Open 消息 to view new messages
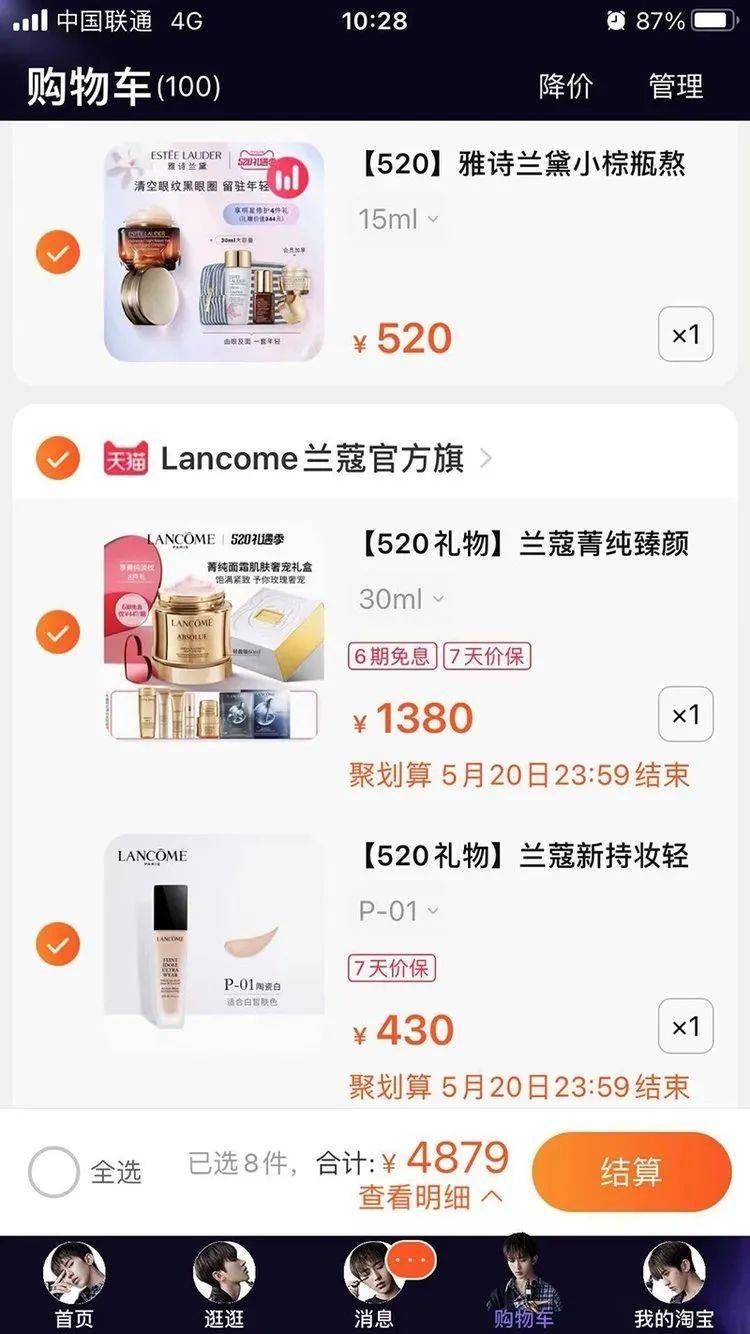Image resolution: width=750 pixels, height=1334 pixels. [x=375, y=1290]
